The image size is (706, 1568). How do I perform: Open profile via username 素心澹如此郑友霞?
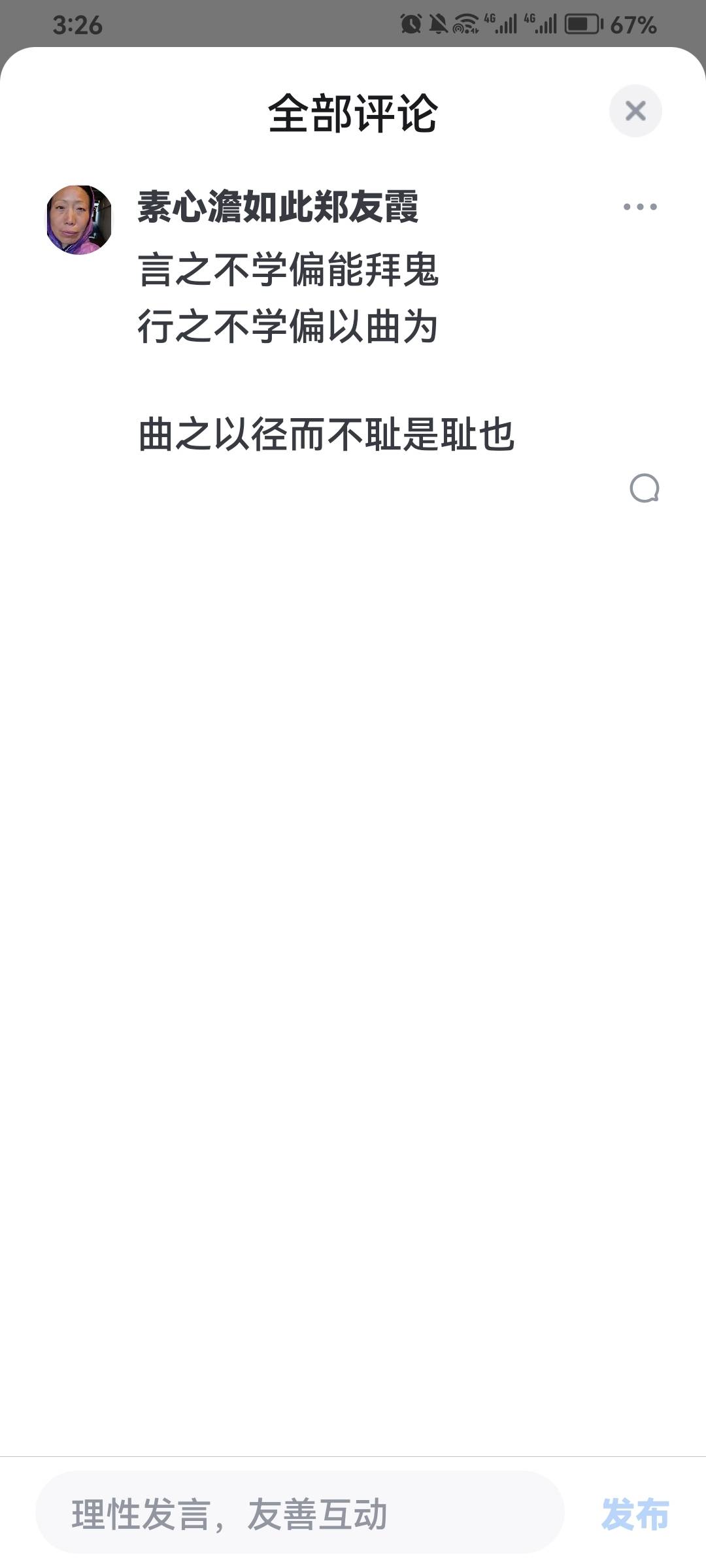(278, 207)
